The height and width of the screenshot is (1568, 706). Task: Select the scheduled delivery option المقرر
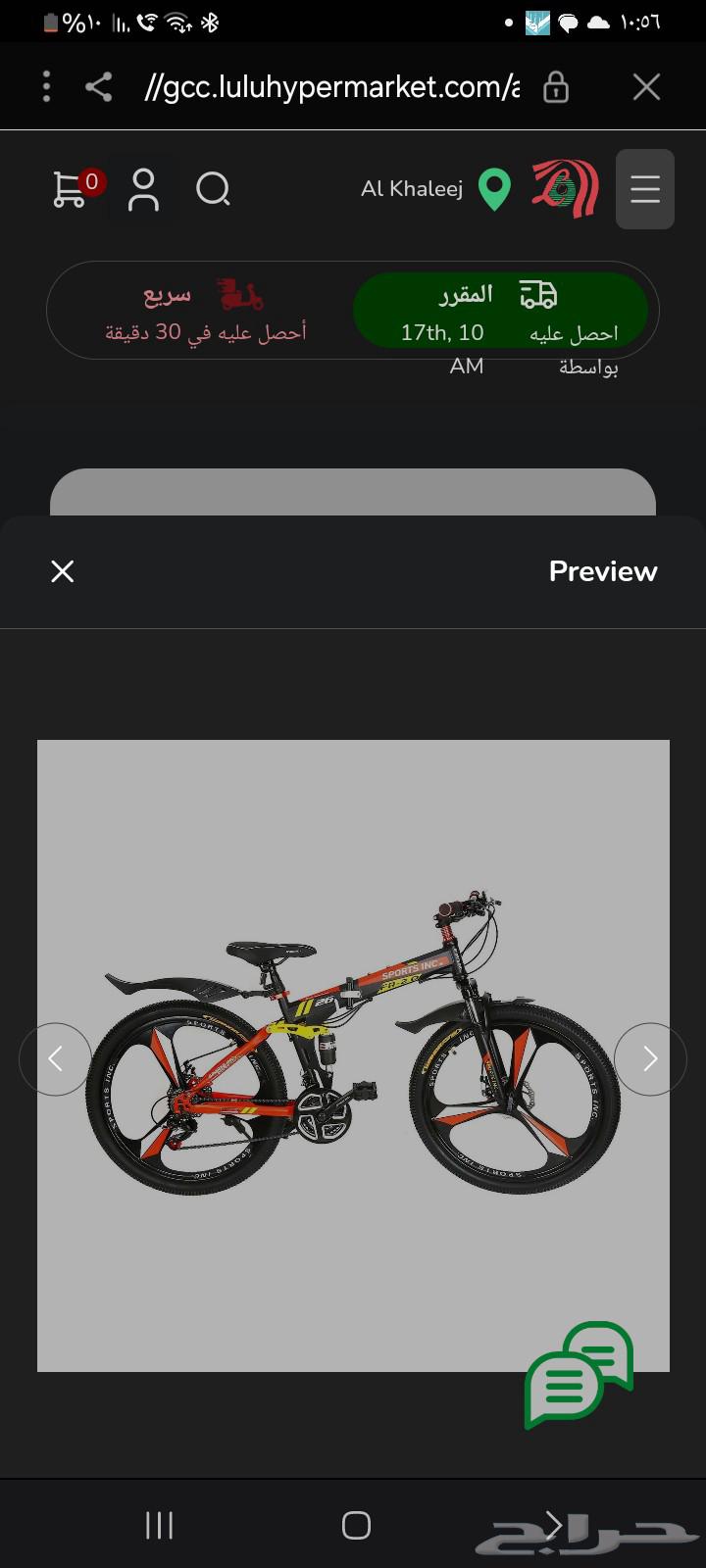coord(500,311)
